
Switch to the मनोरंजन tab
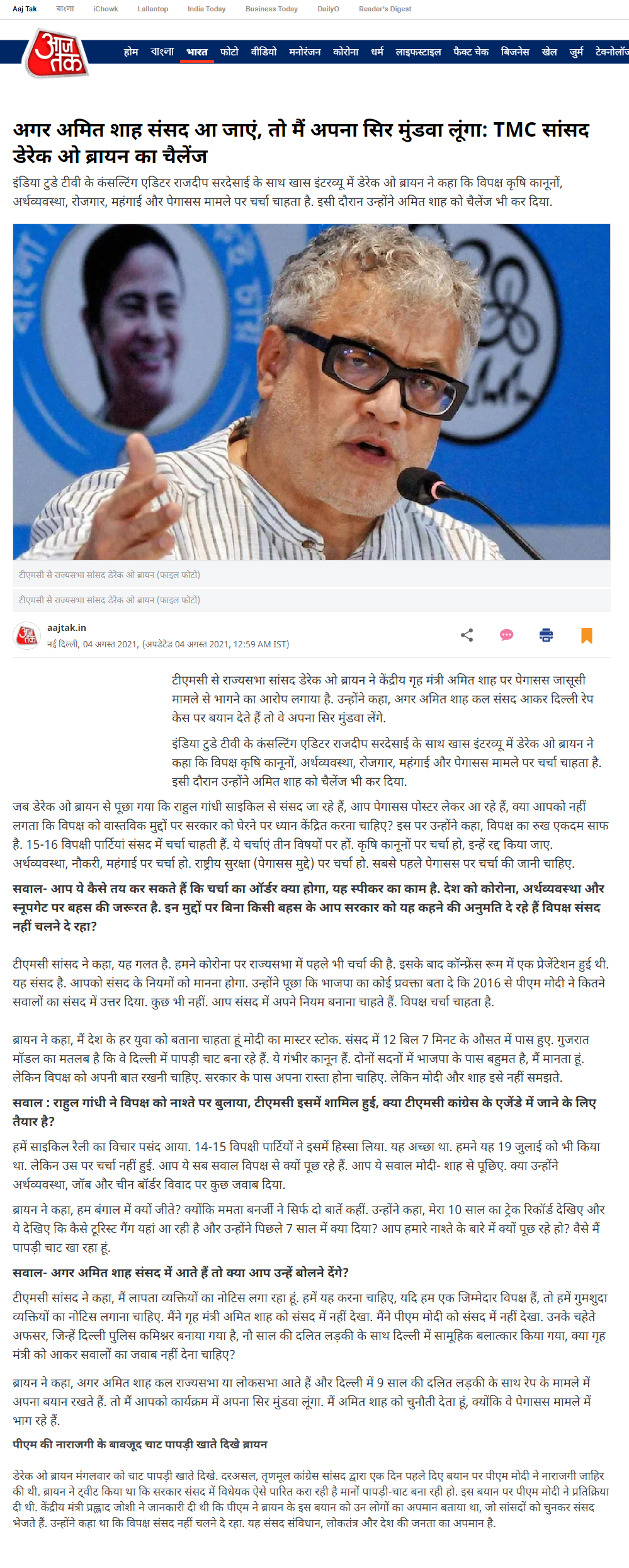(x=305, y=52)
